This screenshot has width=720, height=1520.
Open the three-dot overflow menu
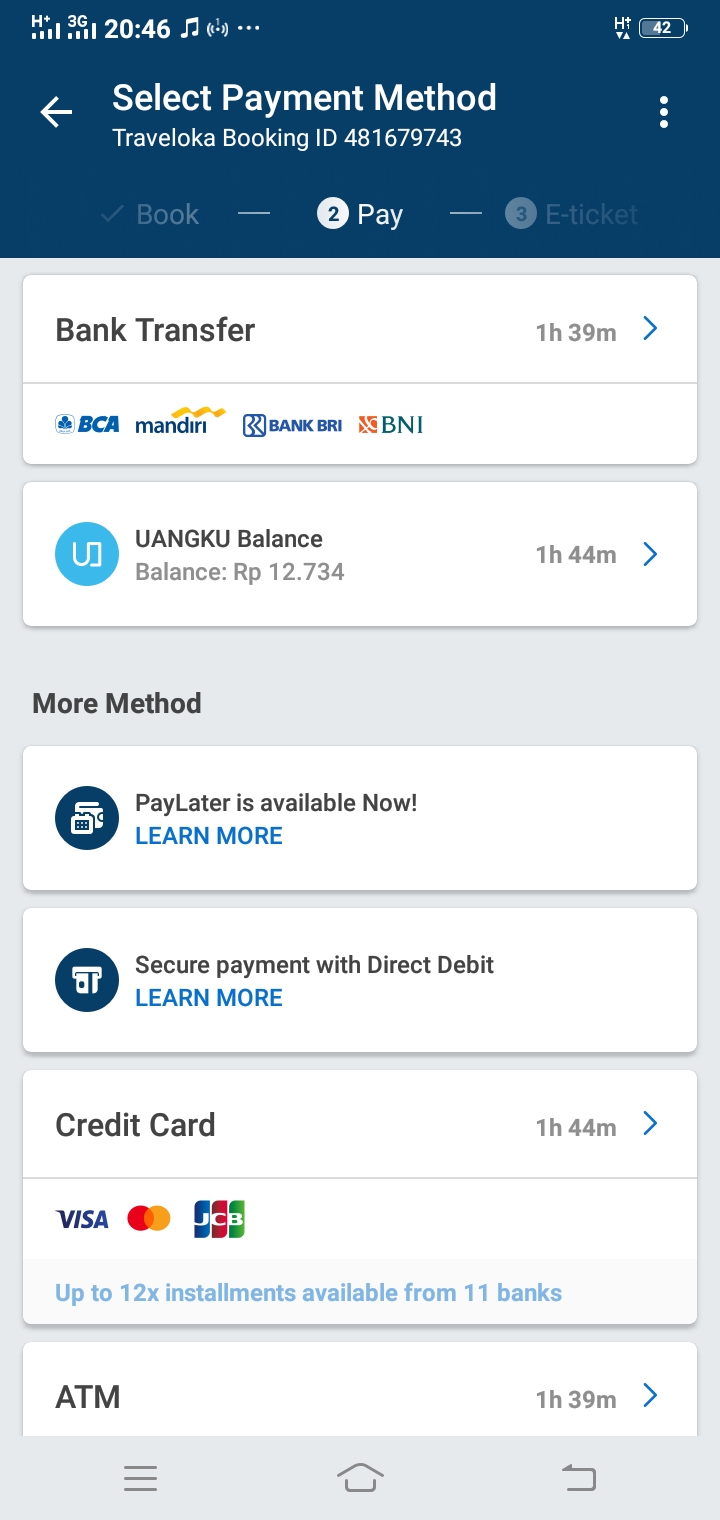point(663,112)
